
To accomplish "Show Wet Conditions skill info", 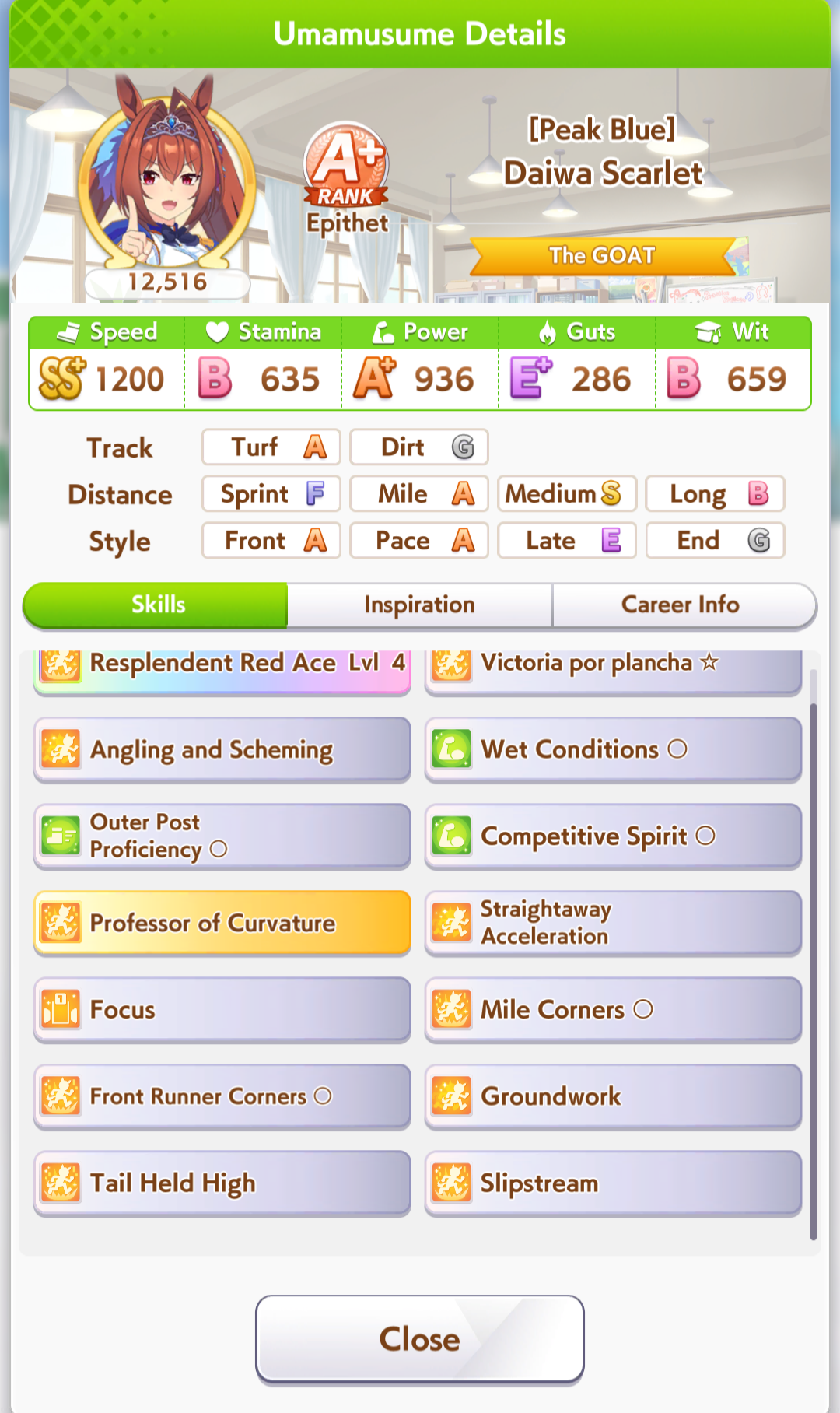I will pyautogui.click(x=613, y=749).
